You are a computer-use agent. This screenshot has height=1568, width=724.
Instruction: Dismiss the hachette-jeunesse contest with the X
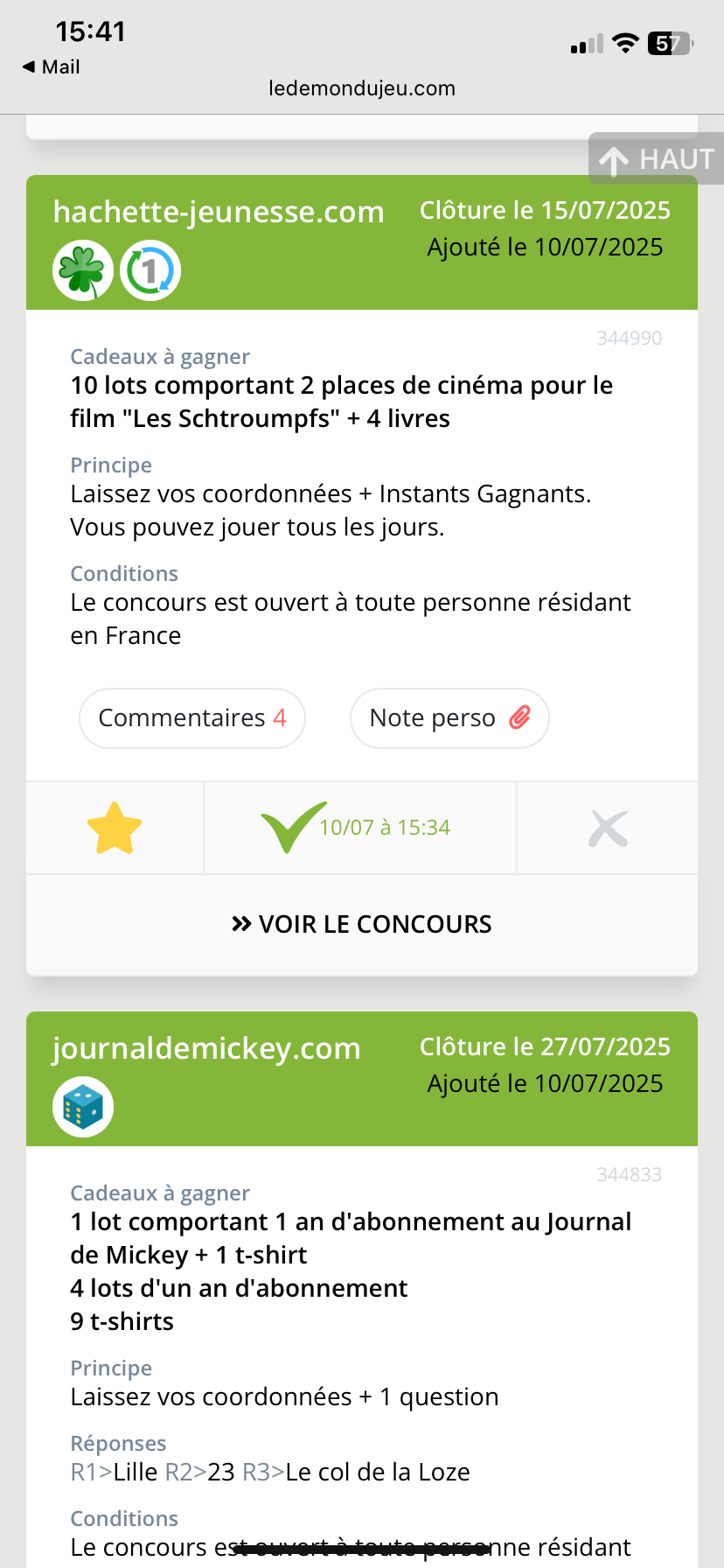click(608, 829)
